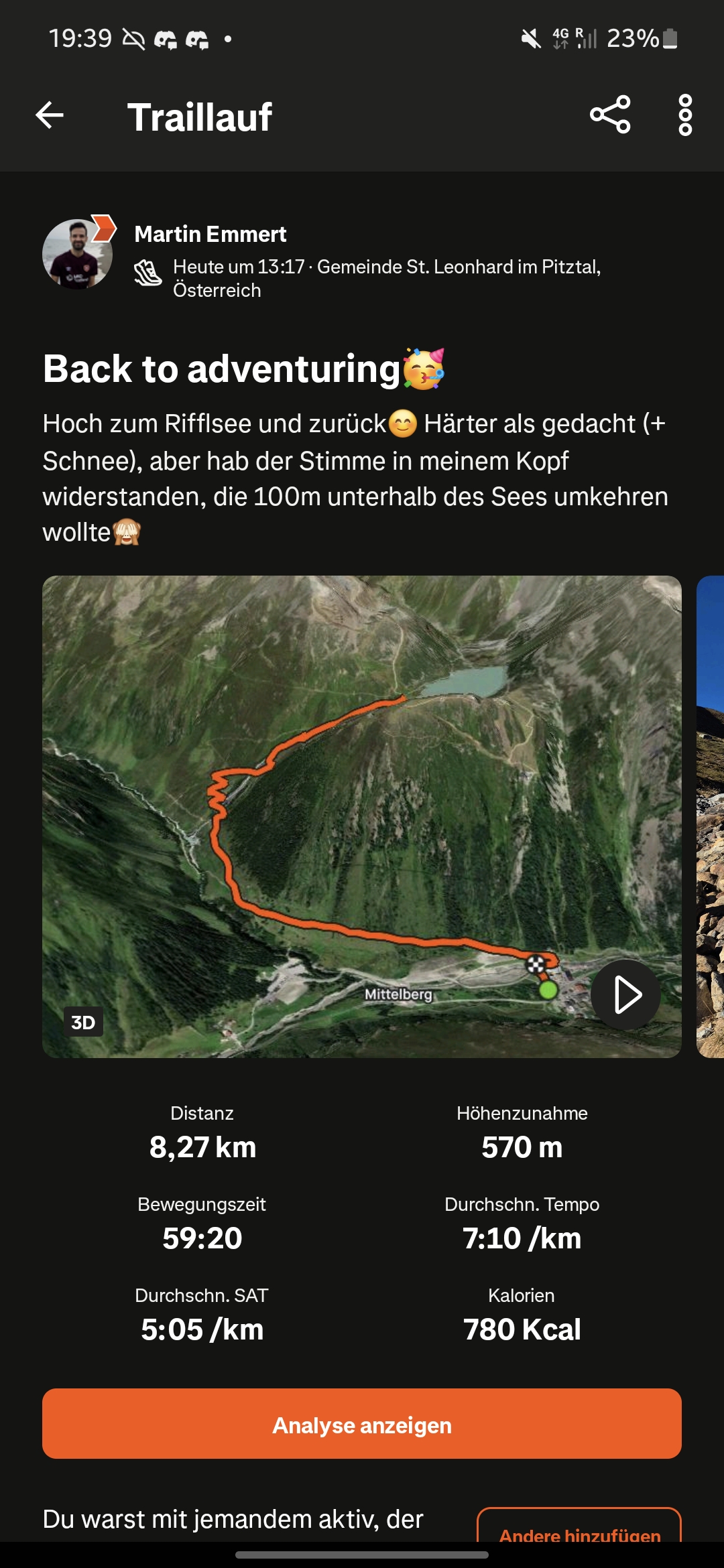Open the route map image
The width and height of the screenshot is (724, 1568).
[362, 816]
